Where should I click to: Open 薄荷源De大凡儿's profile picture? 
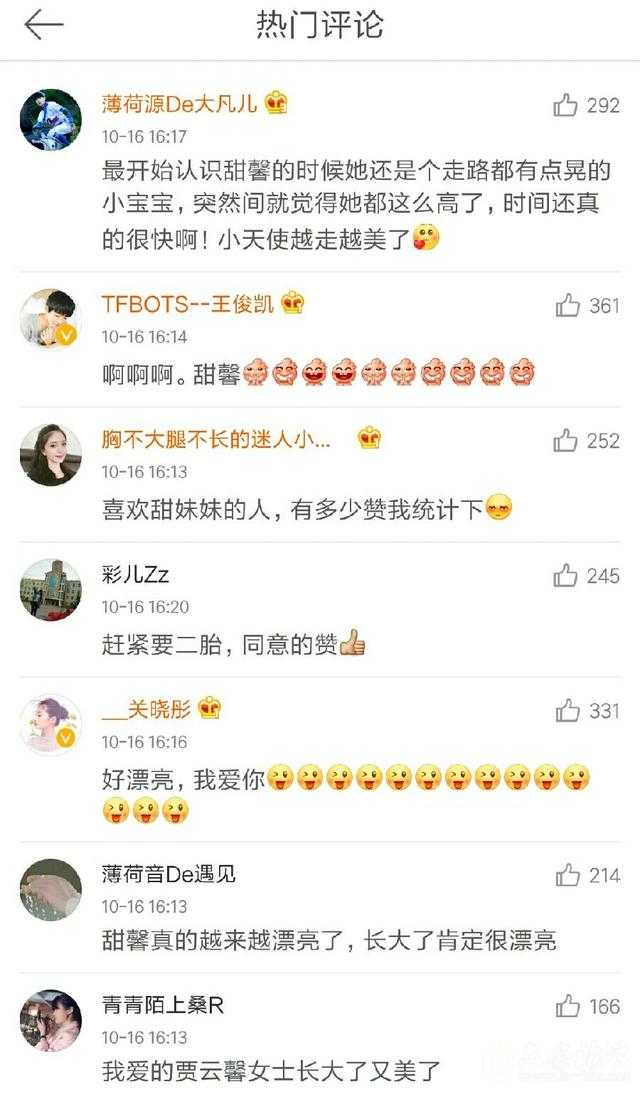tap(50, 120)
